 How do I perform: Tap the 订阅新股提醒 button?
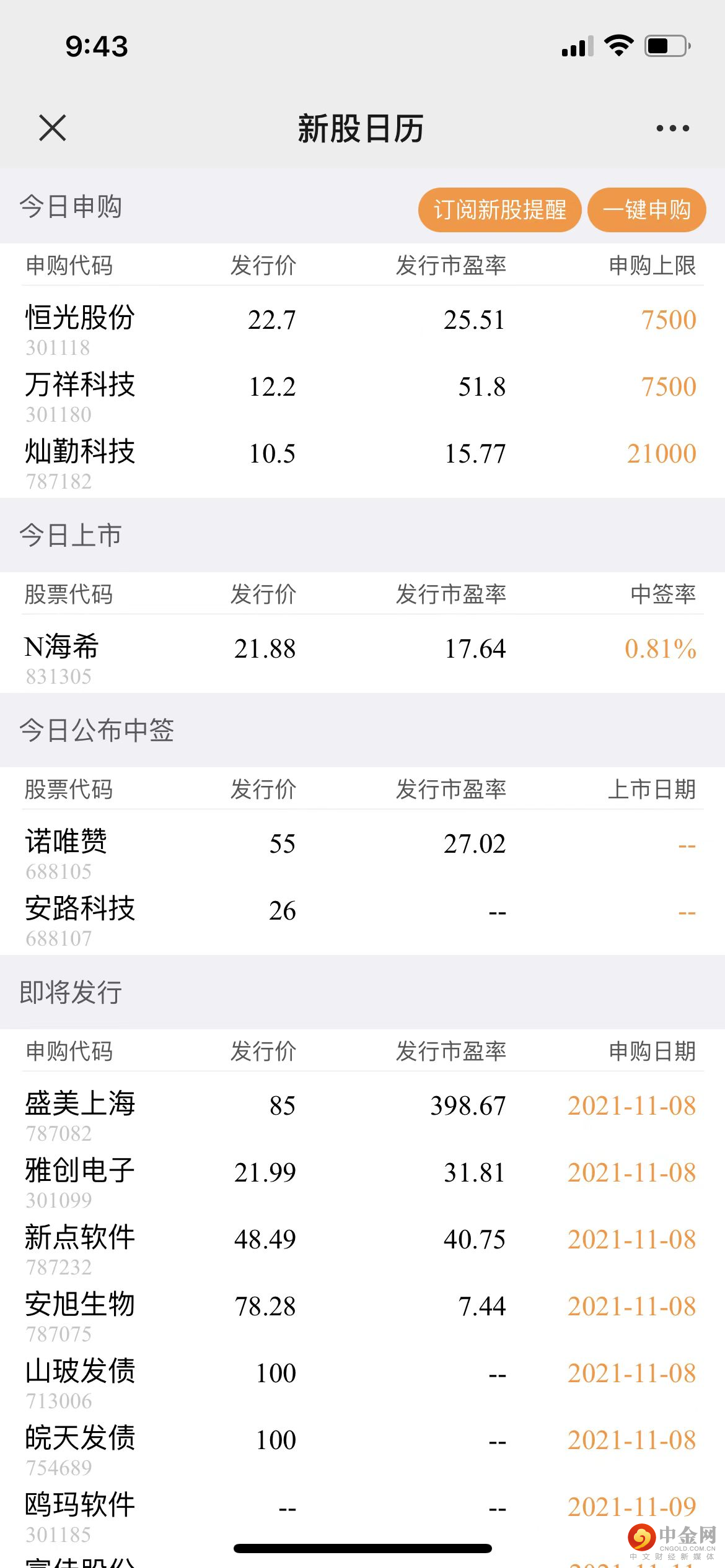pyautogui.click(x=499, y=210)
